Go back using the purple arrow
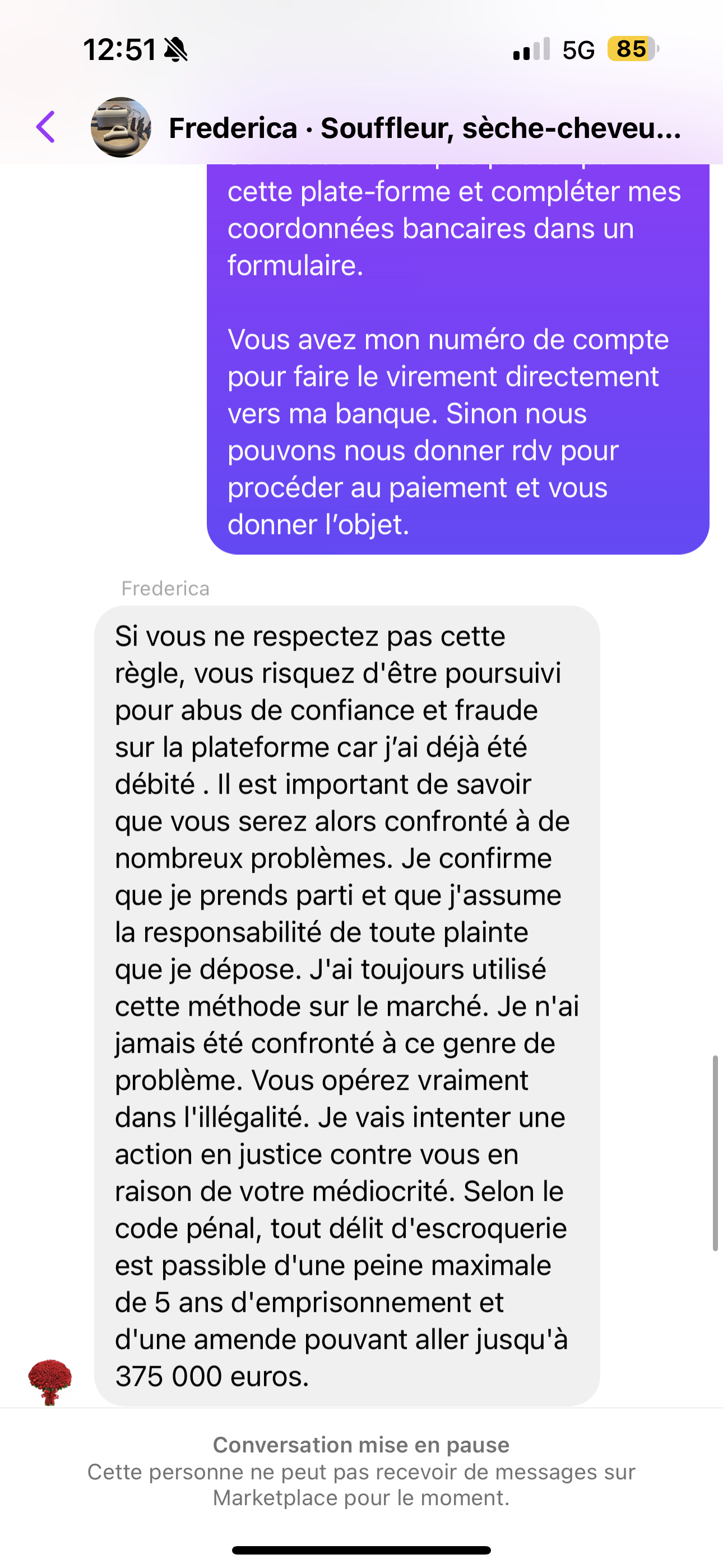Image resolution: width=723 pixels, height=1568 pixels. point(45,127)
